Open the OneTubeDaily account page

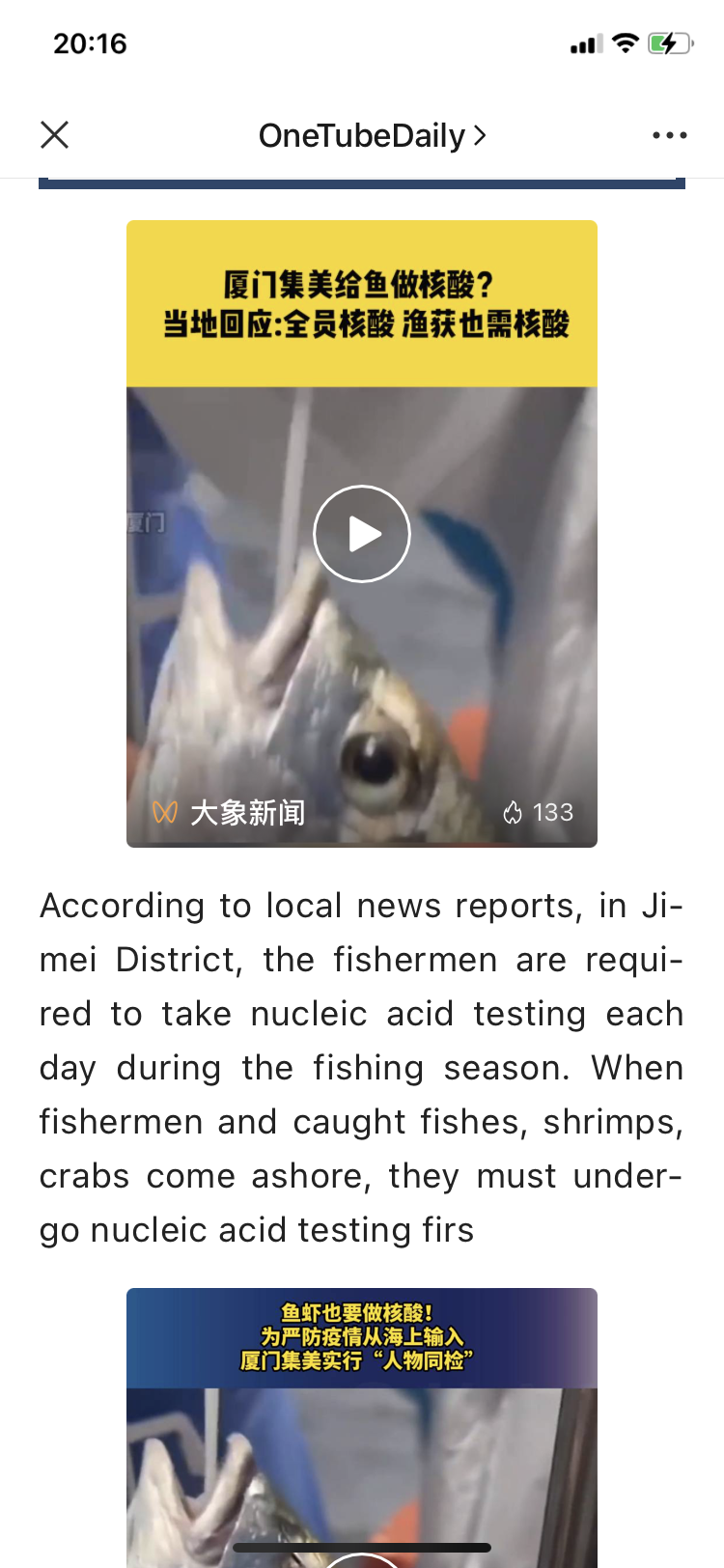click(x=372, y=135)
